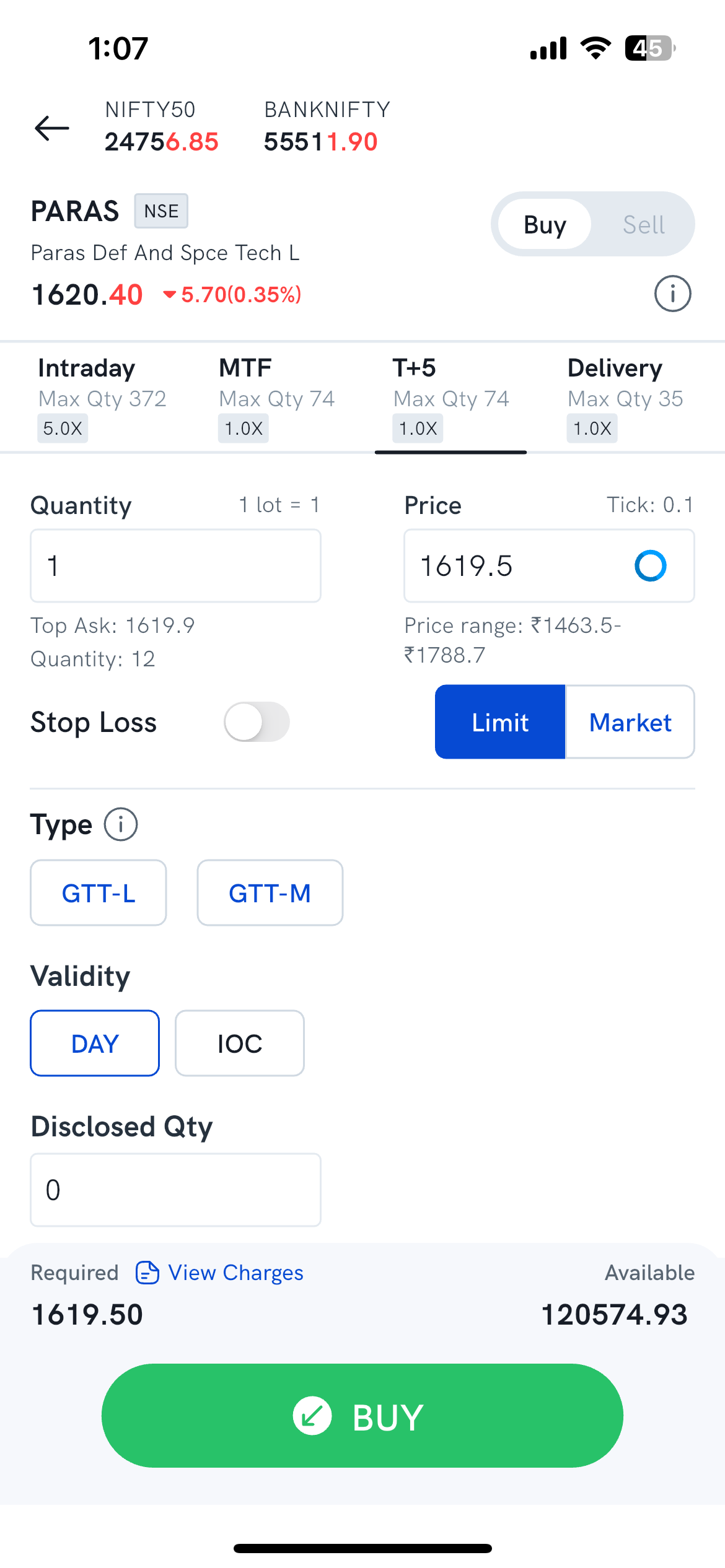Image resolution: width=725 pixels, height=1568 pixels.
Task: Tap the blue circle in Price field
Action: (x=650, y=566)
